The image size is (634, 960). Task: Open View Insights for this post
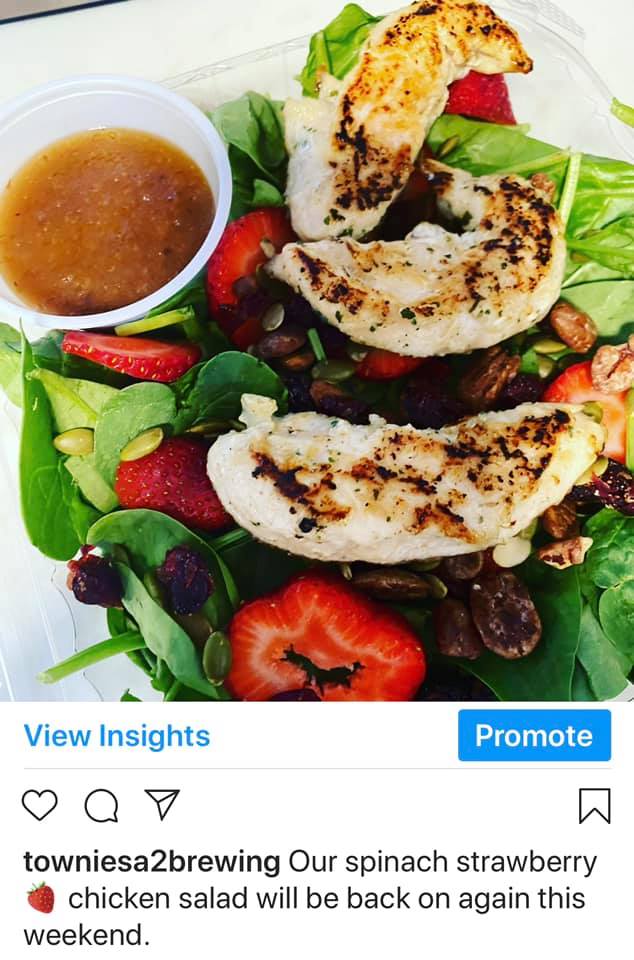[x=117, y=736]
